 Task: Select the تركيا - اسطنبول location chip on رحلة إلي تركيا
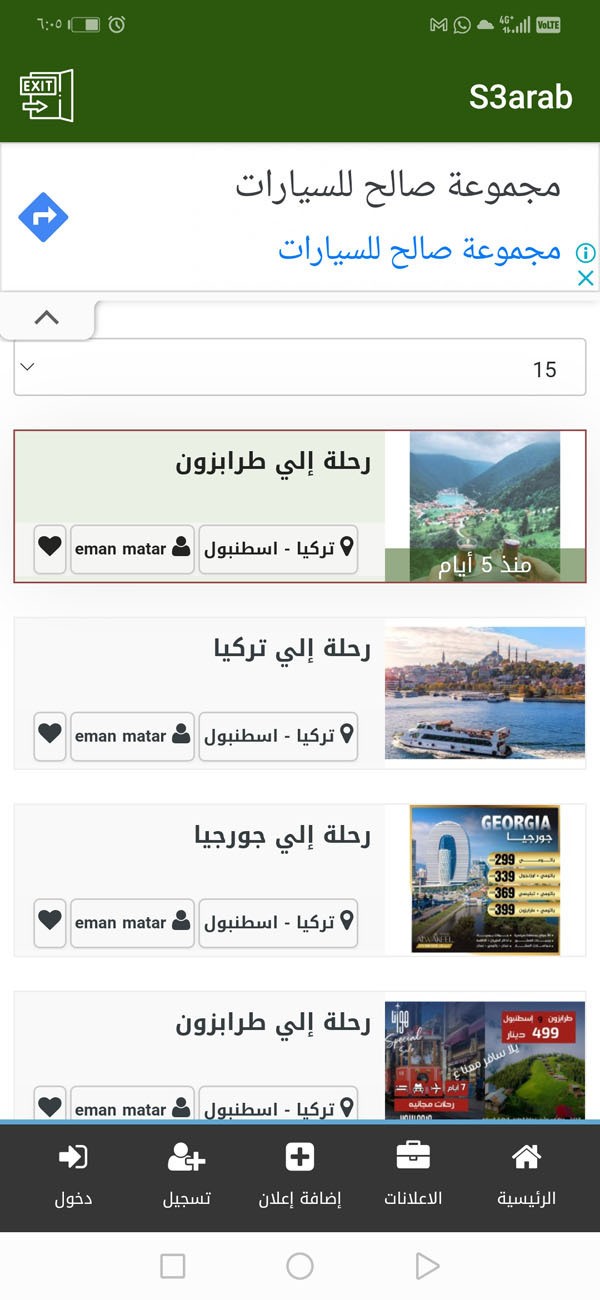[278, 735]
